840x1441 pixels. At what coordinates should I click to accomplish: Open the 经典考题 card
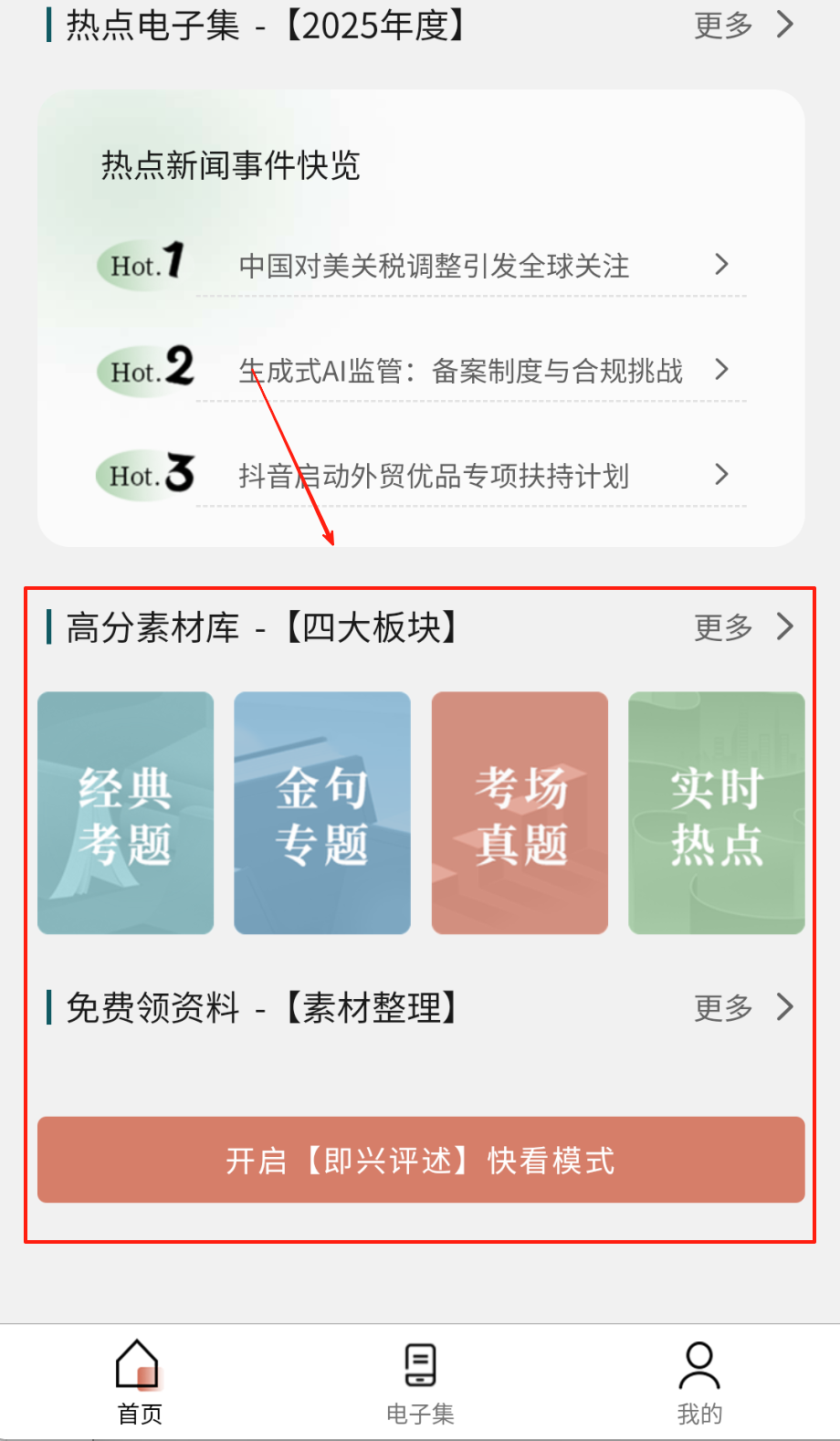pos(125,813)
